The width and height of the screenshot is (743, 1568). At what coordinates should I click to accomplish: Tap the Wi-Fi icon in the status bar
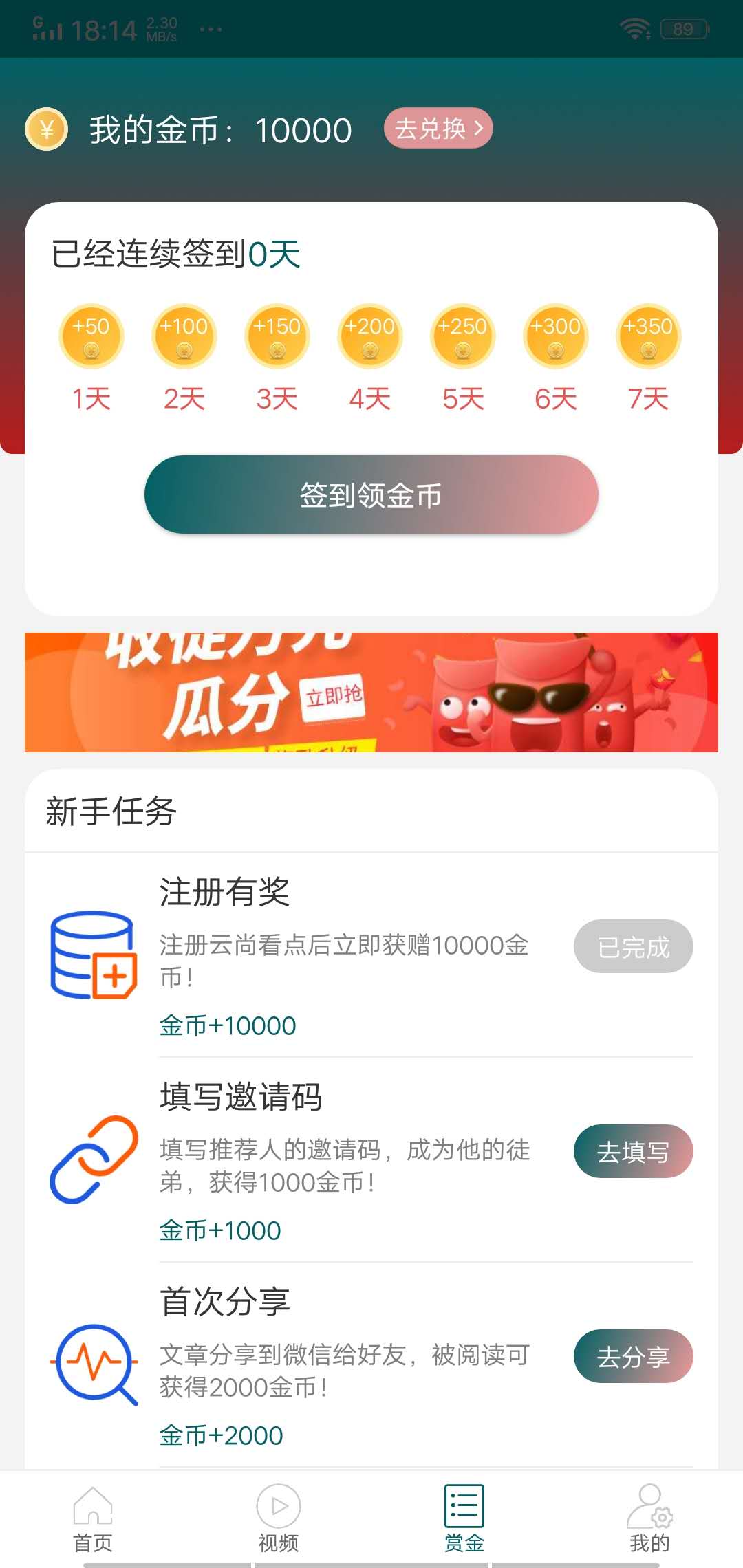[635, 28]
